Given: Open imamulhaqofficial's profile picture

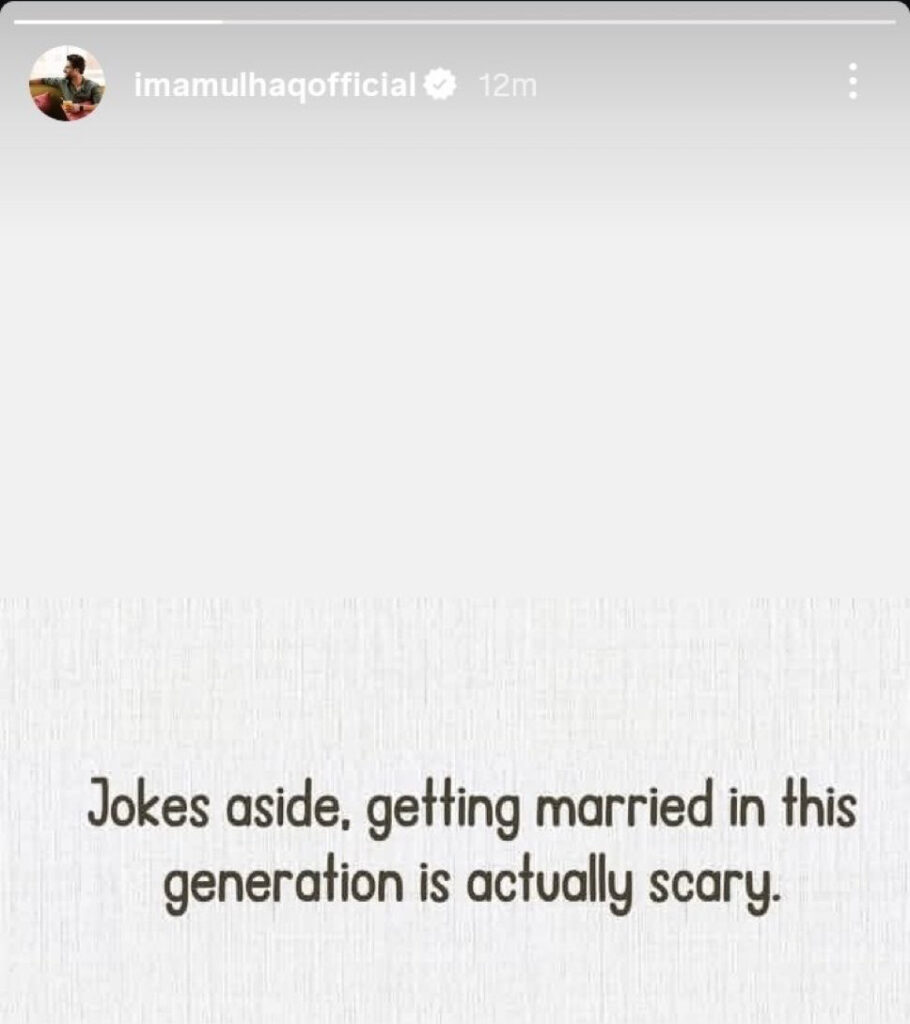Looking at the screenshot, I should tap(67, 84).
